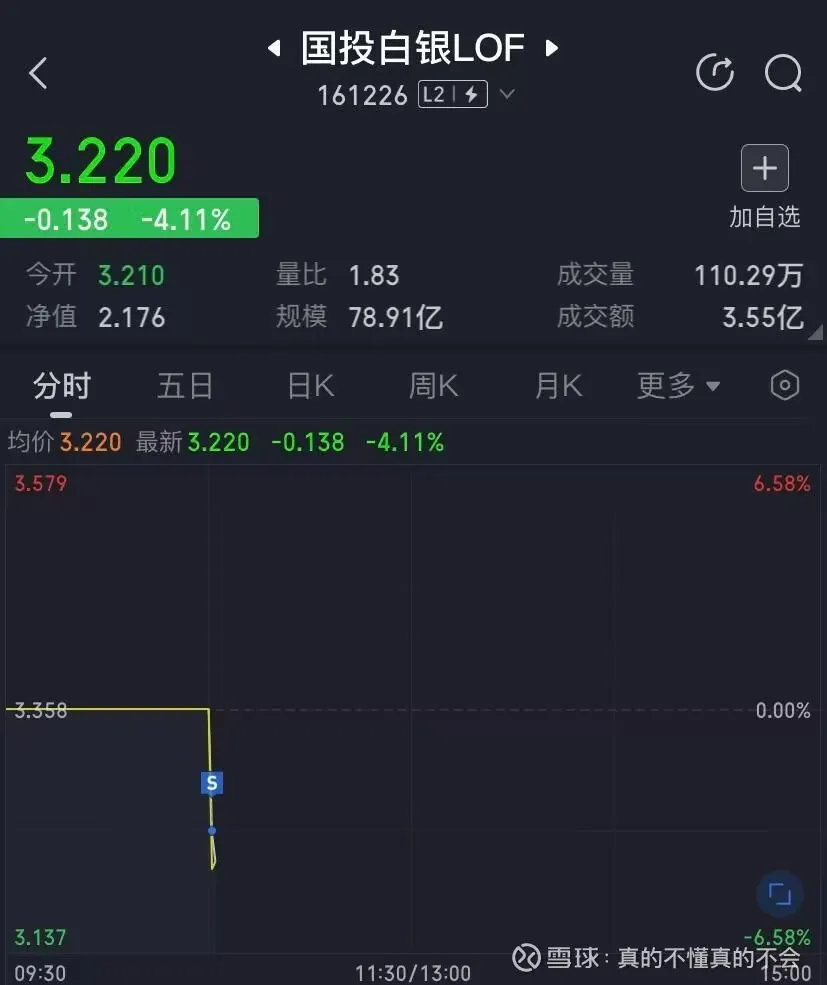Screen dimensions: 827x985
Task: Go back using the top-left arrow
Action: 38,73
